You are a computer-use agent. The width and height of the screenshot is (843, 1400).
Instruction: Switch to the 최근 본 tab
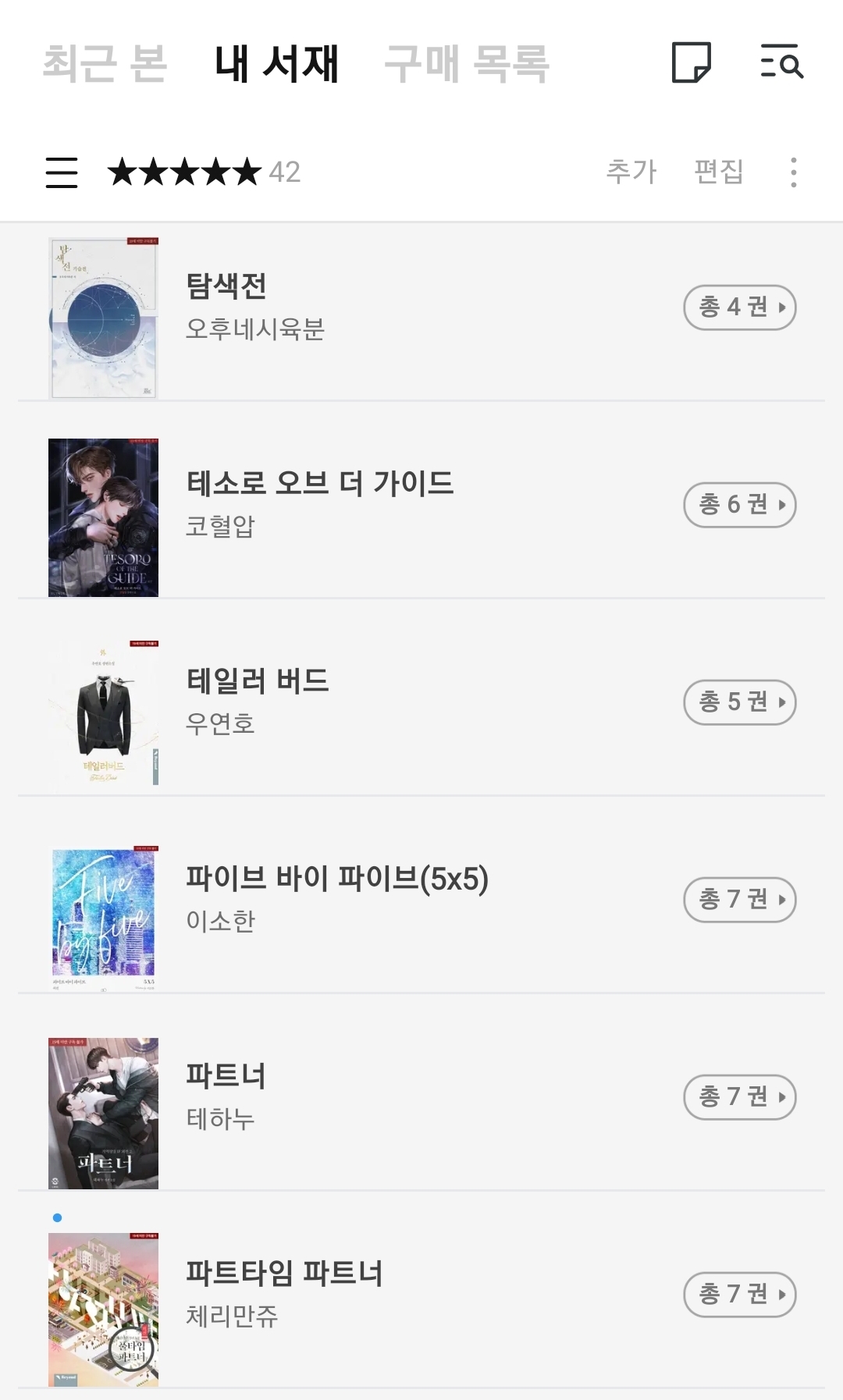[x=105, y=63]
